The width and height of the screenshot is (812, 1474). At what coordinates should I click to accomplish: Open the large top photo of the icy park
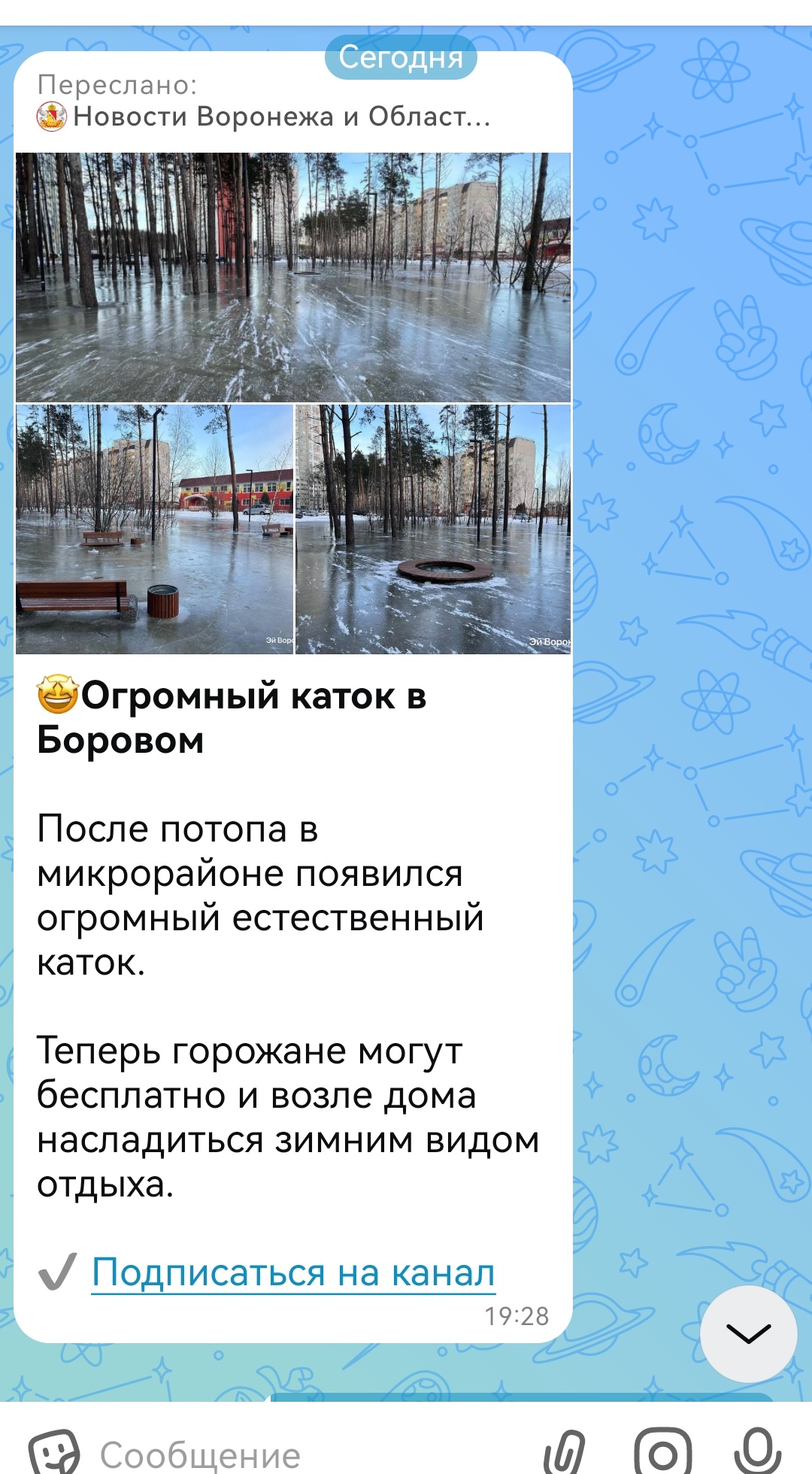(x=293, y=277)
